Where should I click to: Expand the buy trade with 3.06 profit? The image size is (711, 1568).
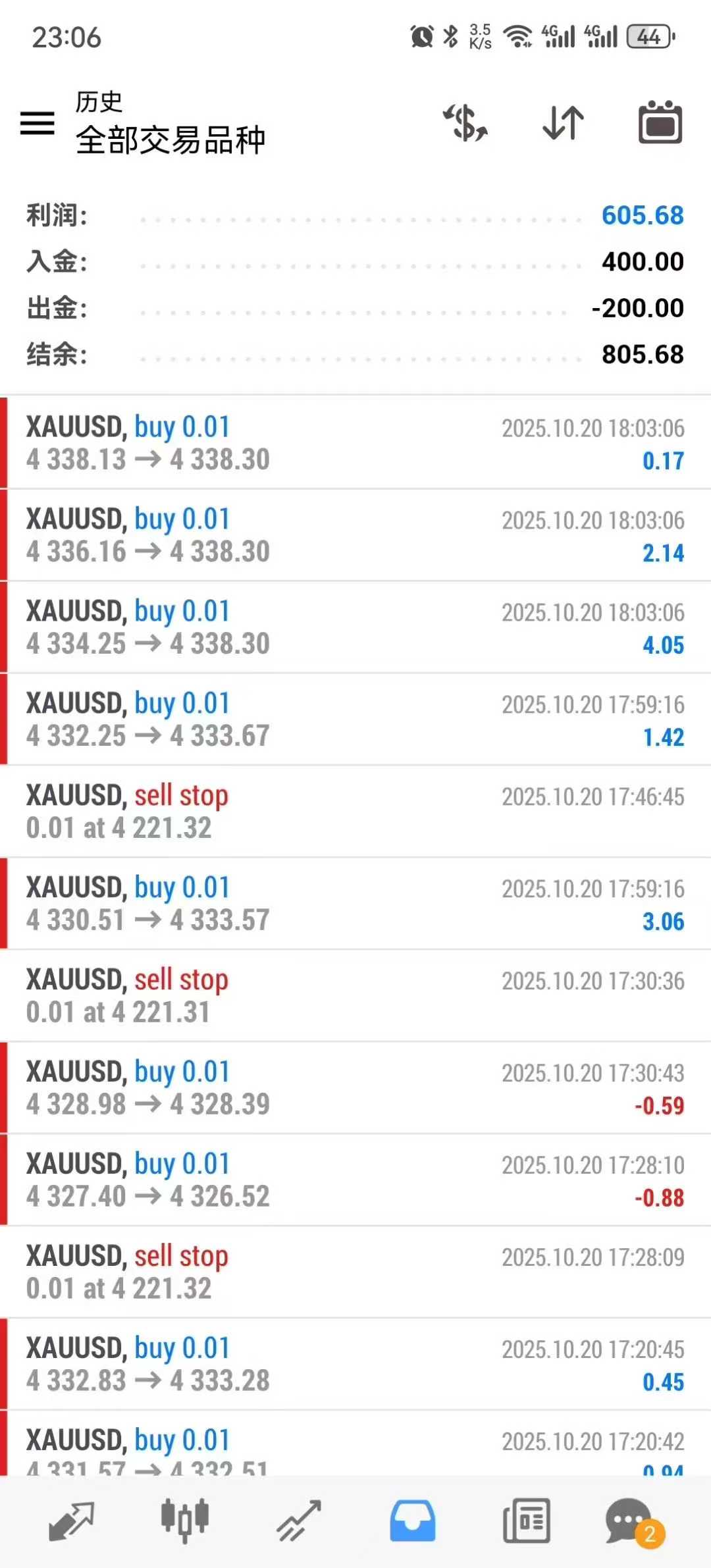click(x=355, y=904)
